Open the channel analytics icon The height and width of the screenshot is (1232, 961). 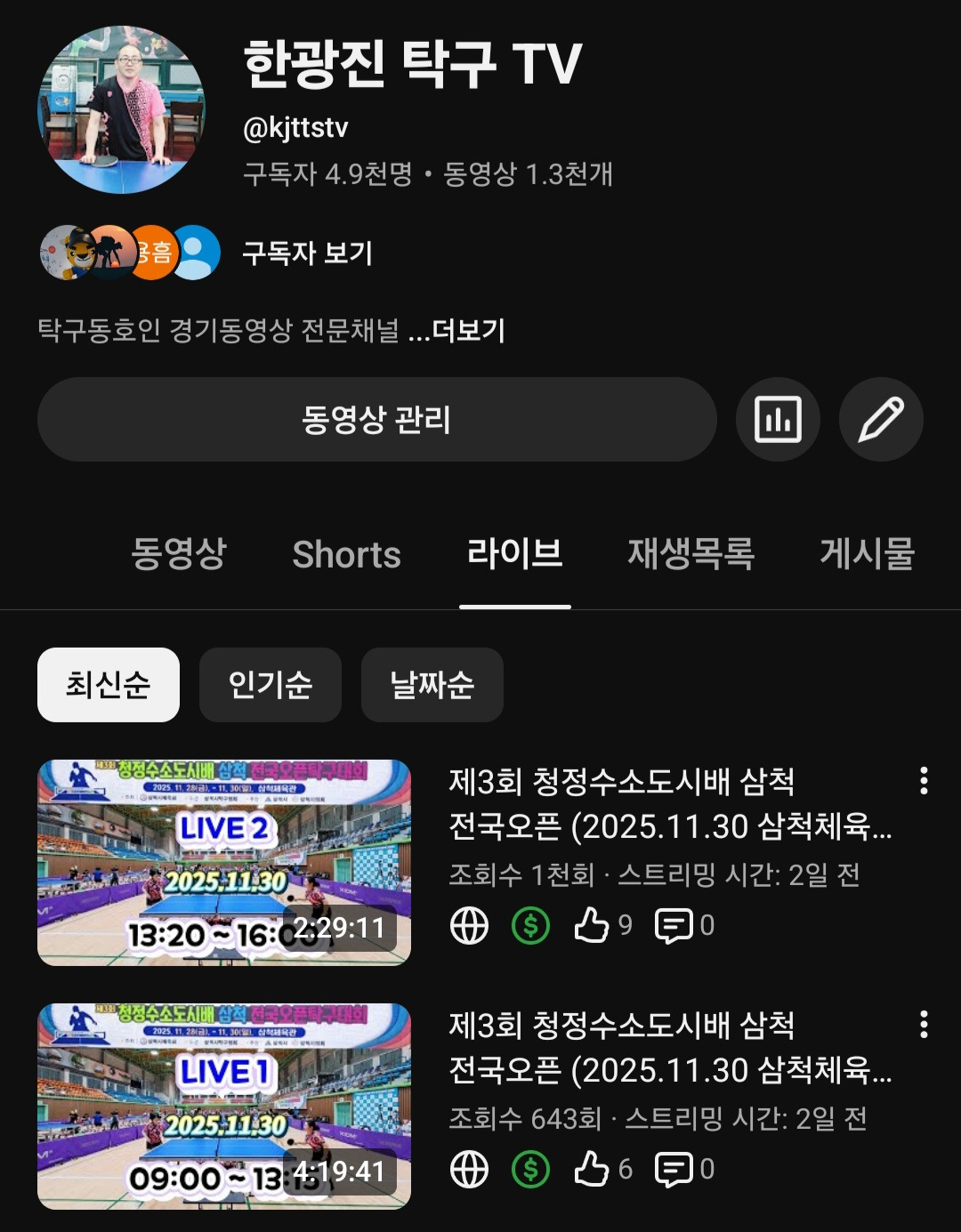tap(778, 419)
